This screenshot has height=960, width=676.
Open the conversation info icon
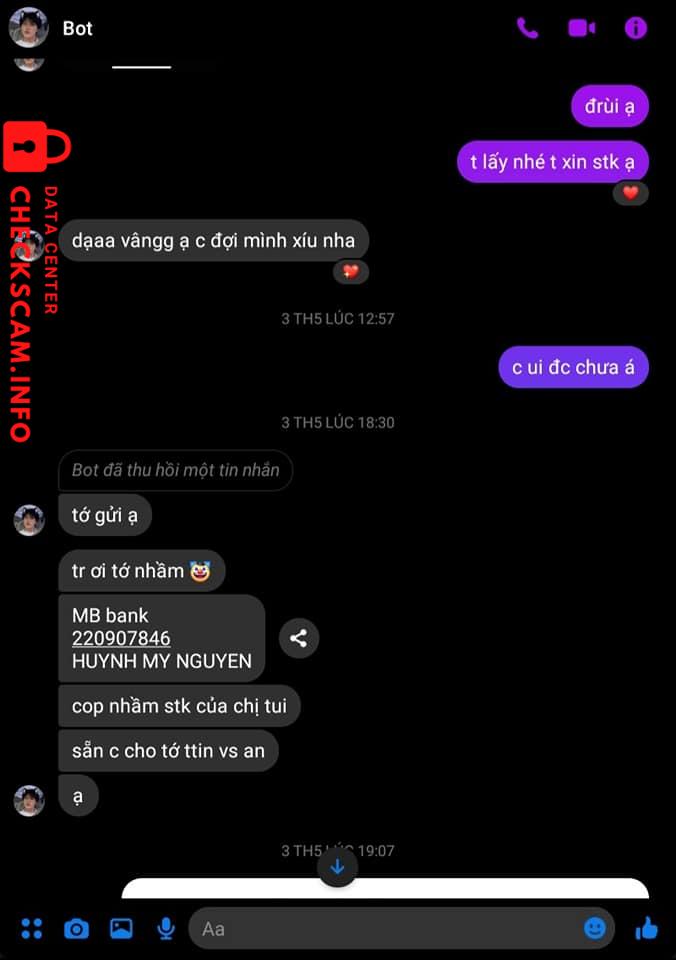pos(636,28)
